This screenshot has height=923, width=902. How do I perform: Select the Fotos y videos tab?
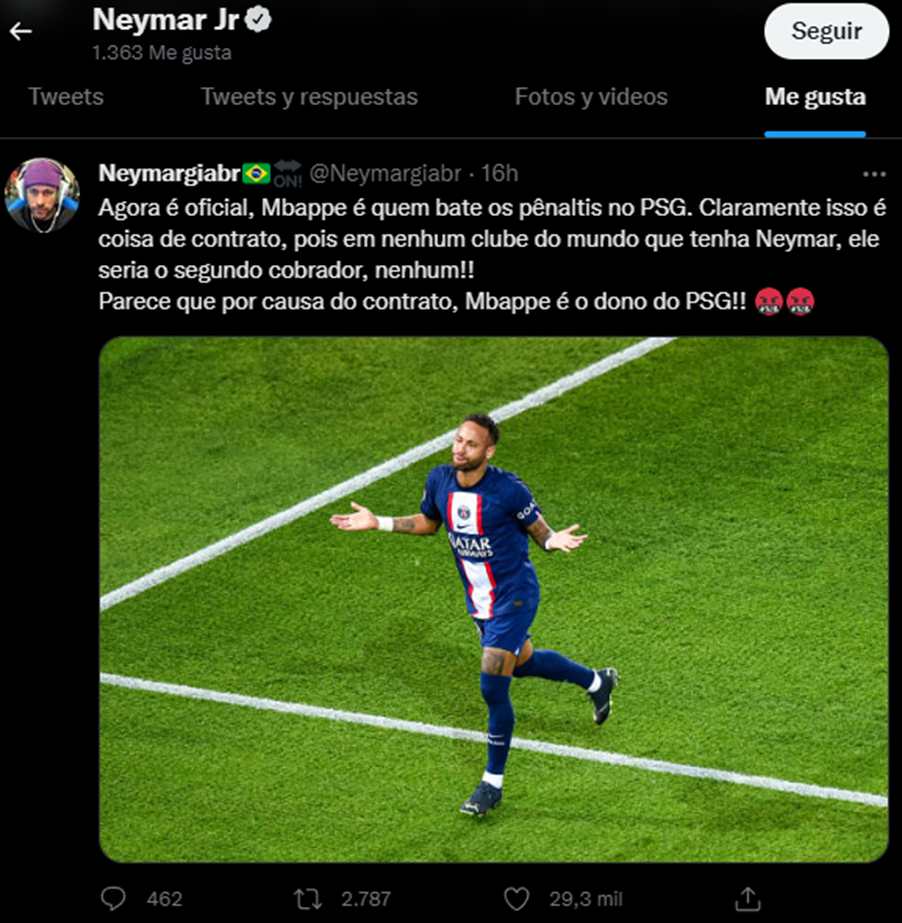591,97
